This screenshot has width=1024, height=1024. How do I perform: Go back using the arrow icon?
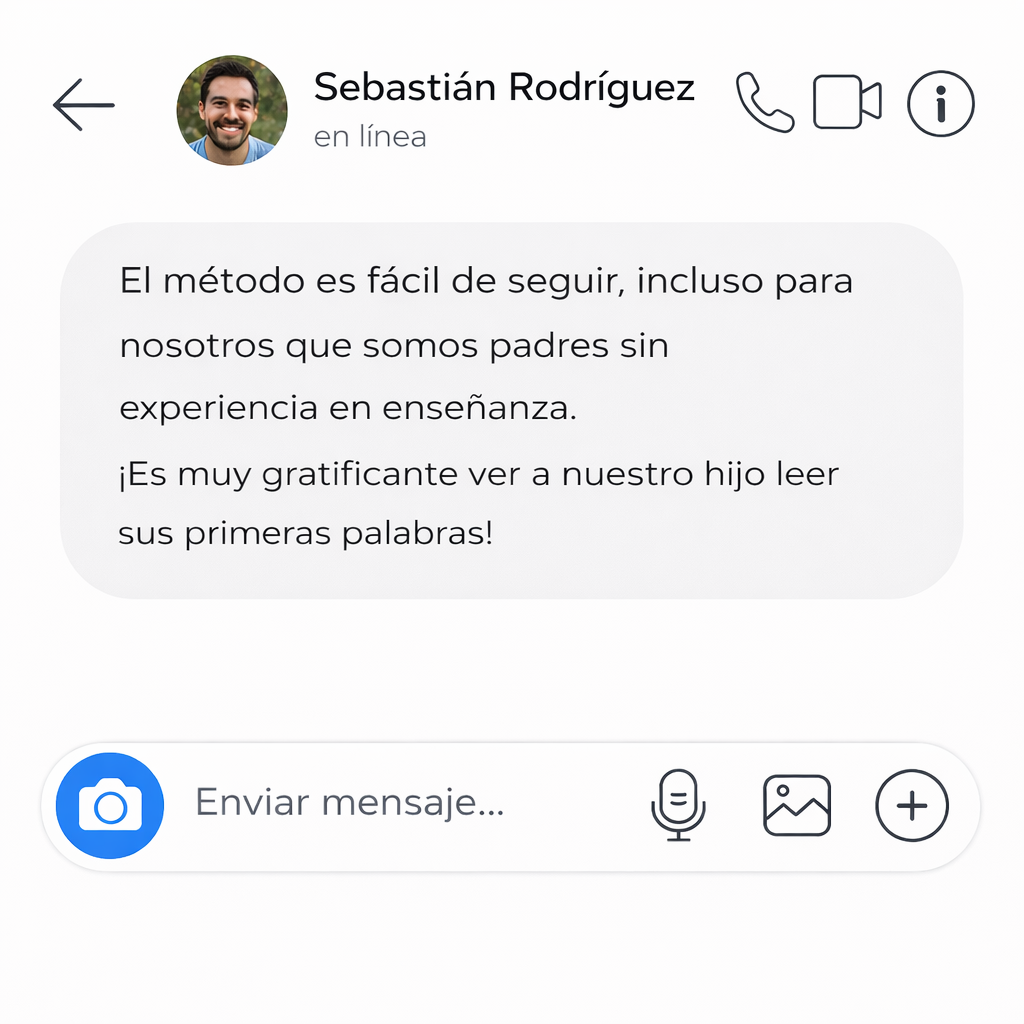coord(84,104)
